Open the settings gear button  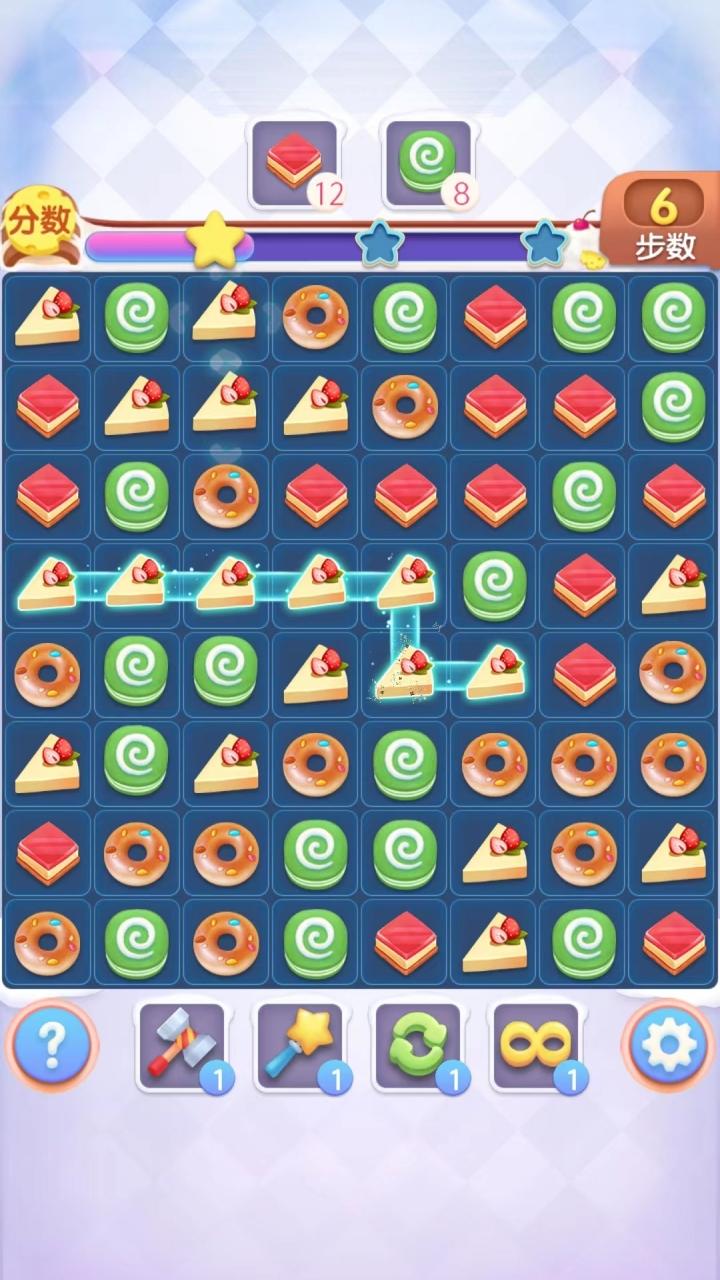click(668, 1046)
